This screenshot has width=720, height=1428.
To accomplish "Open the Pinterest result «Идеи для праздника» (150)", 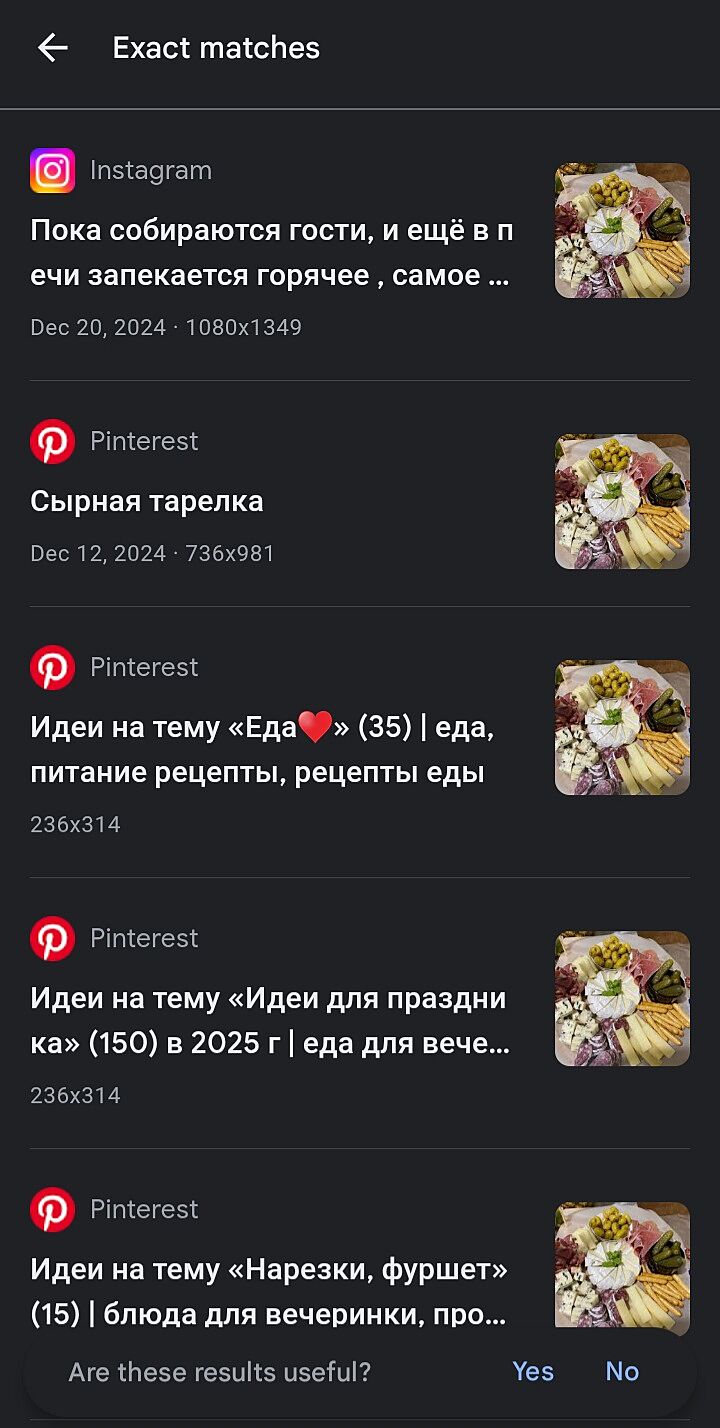I will click(x=270, y=1021).
